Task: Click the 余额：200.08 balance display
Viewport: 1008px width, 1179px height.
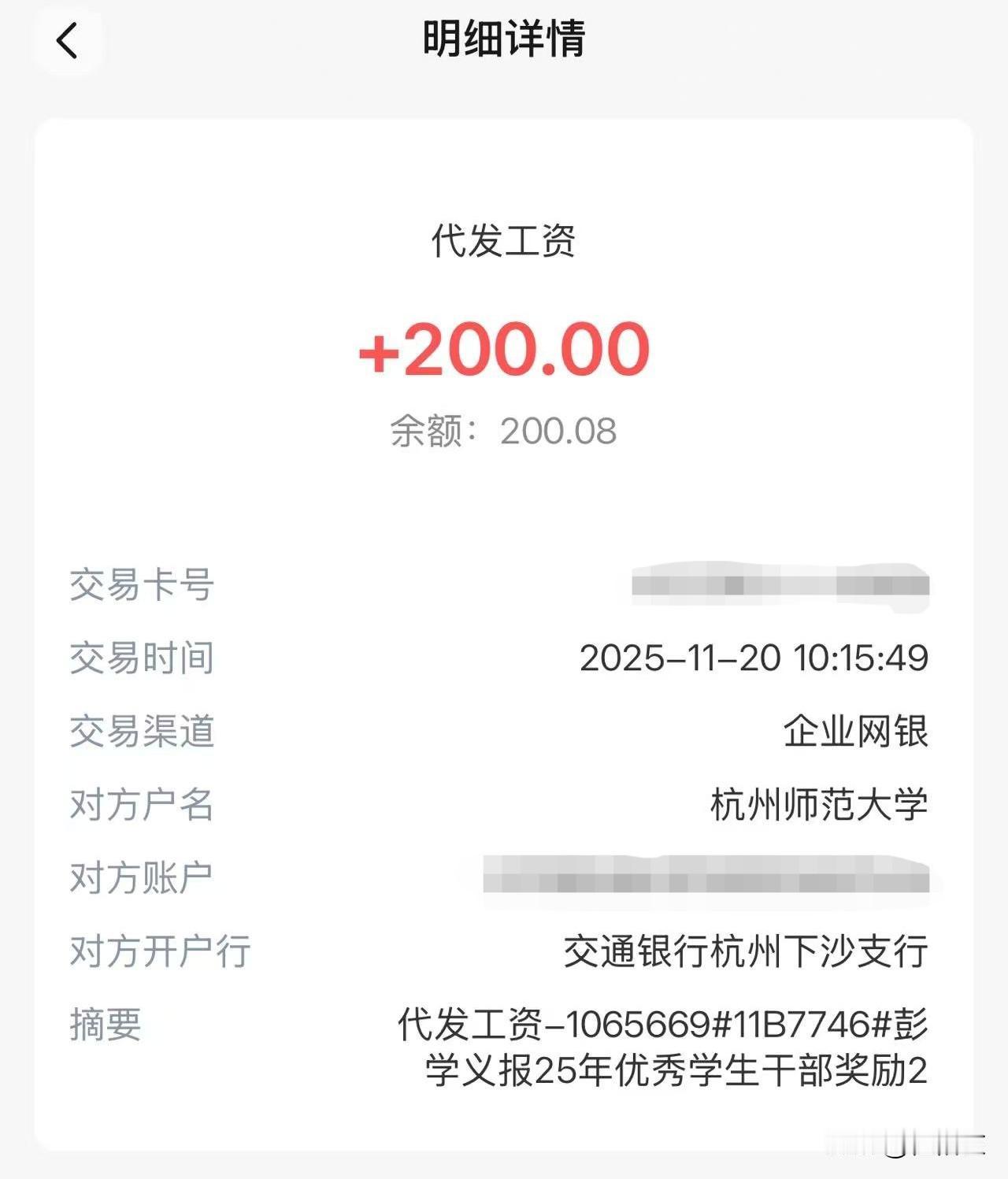Action: [506, 428]
